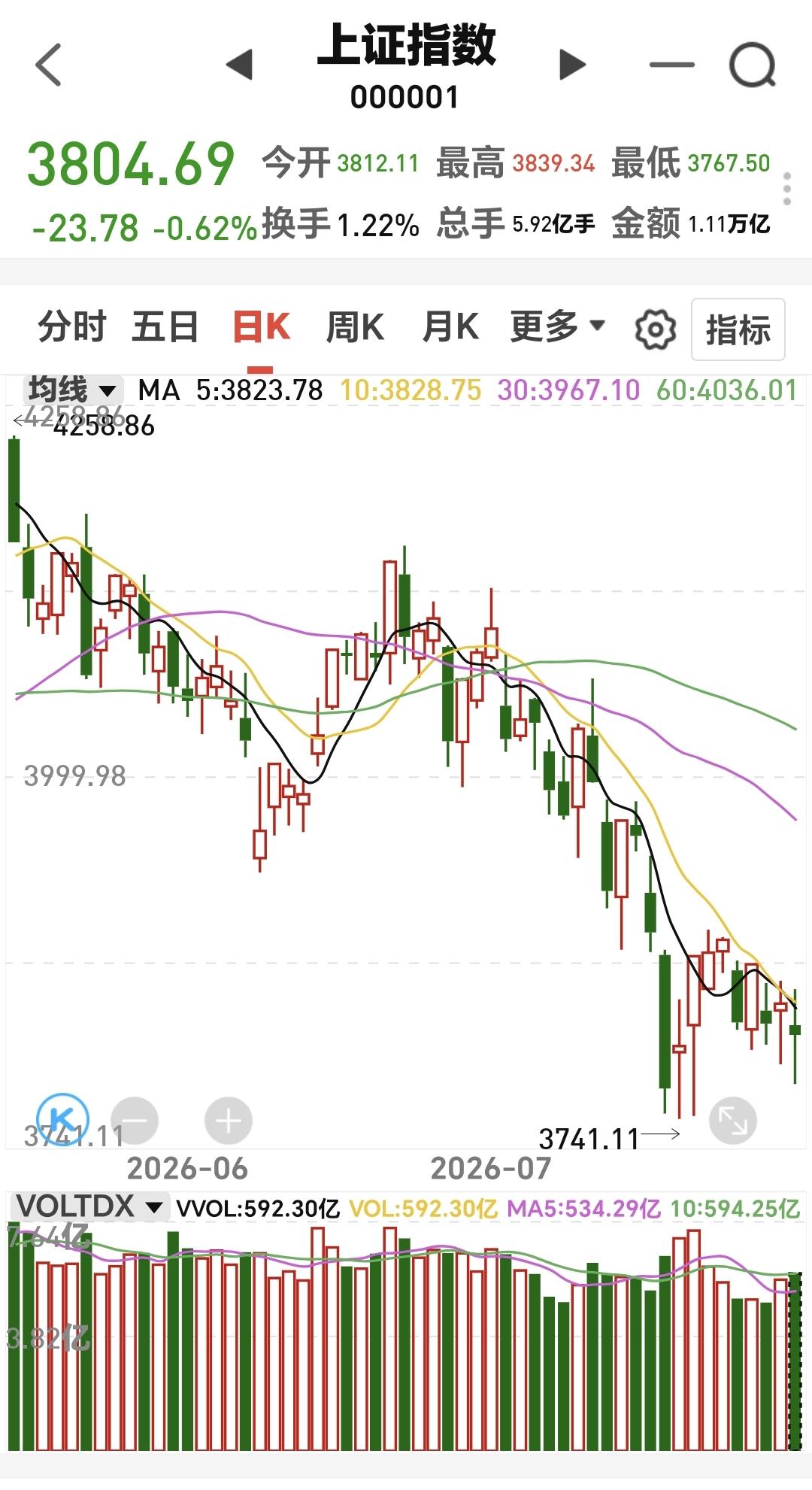Go back using the top-left arrow
This screenshot has height=1490, width=812.
point(49,65)
